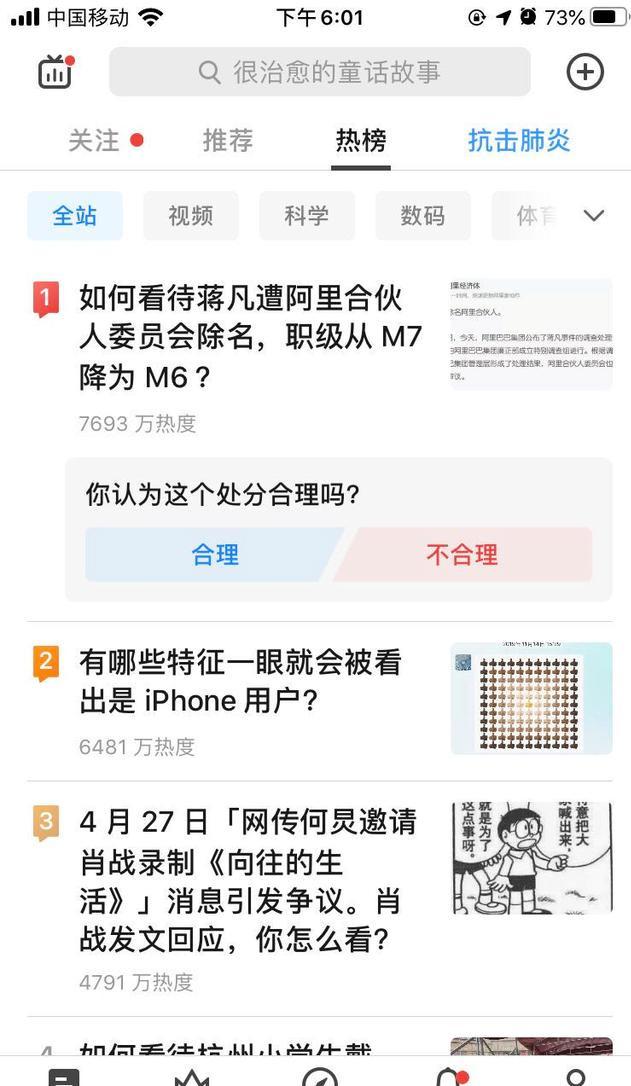Switch to the 关注 tab
This screenshot has width=631, height=1086.
pos(95,140)
